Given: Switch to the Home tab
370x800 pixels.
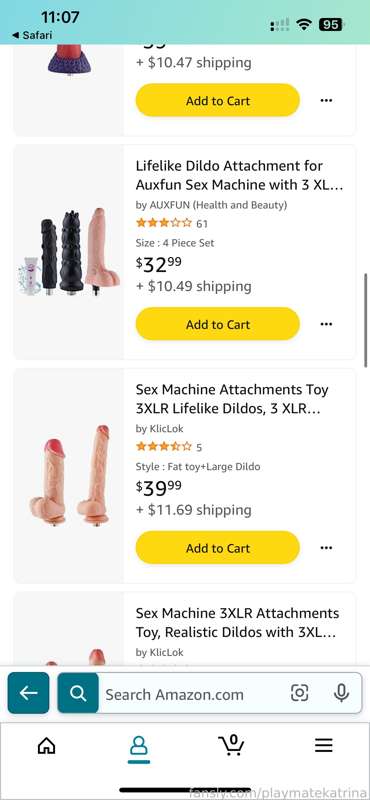Looking at the screenshot, I should pos(46,746).
